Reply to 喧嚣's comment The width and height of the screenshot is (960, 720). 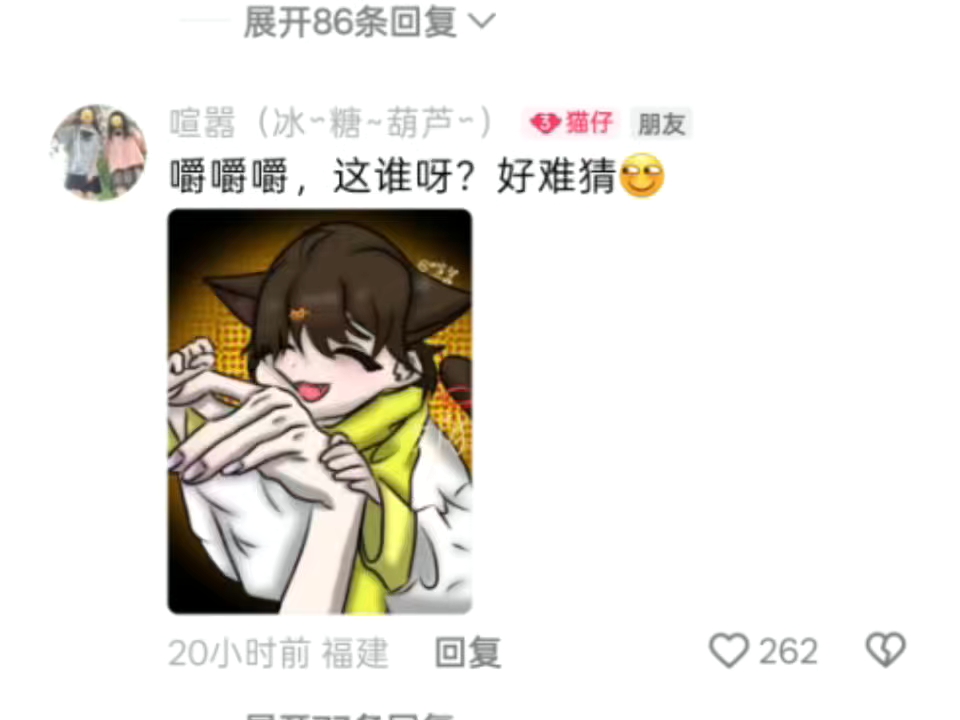click(467, 653)
